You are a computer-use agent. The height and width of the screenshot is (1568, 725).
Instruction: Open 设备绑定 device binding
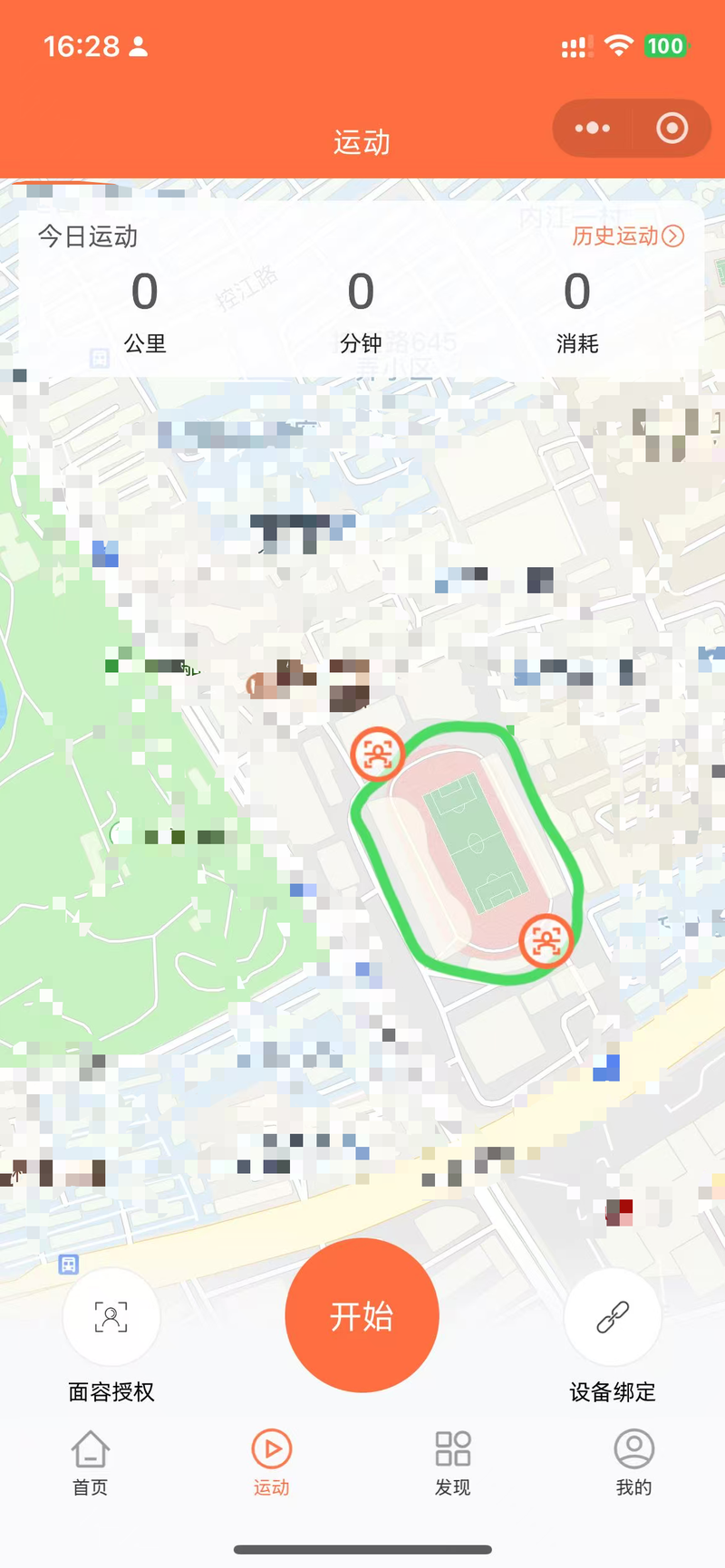(613, 1317)
